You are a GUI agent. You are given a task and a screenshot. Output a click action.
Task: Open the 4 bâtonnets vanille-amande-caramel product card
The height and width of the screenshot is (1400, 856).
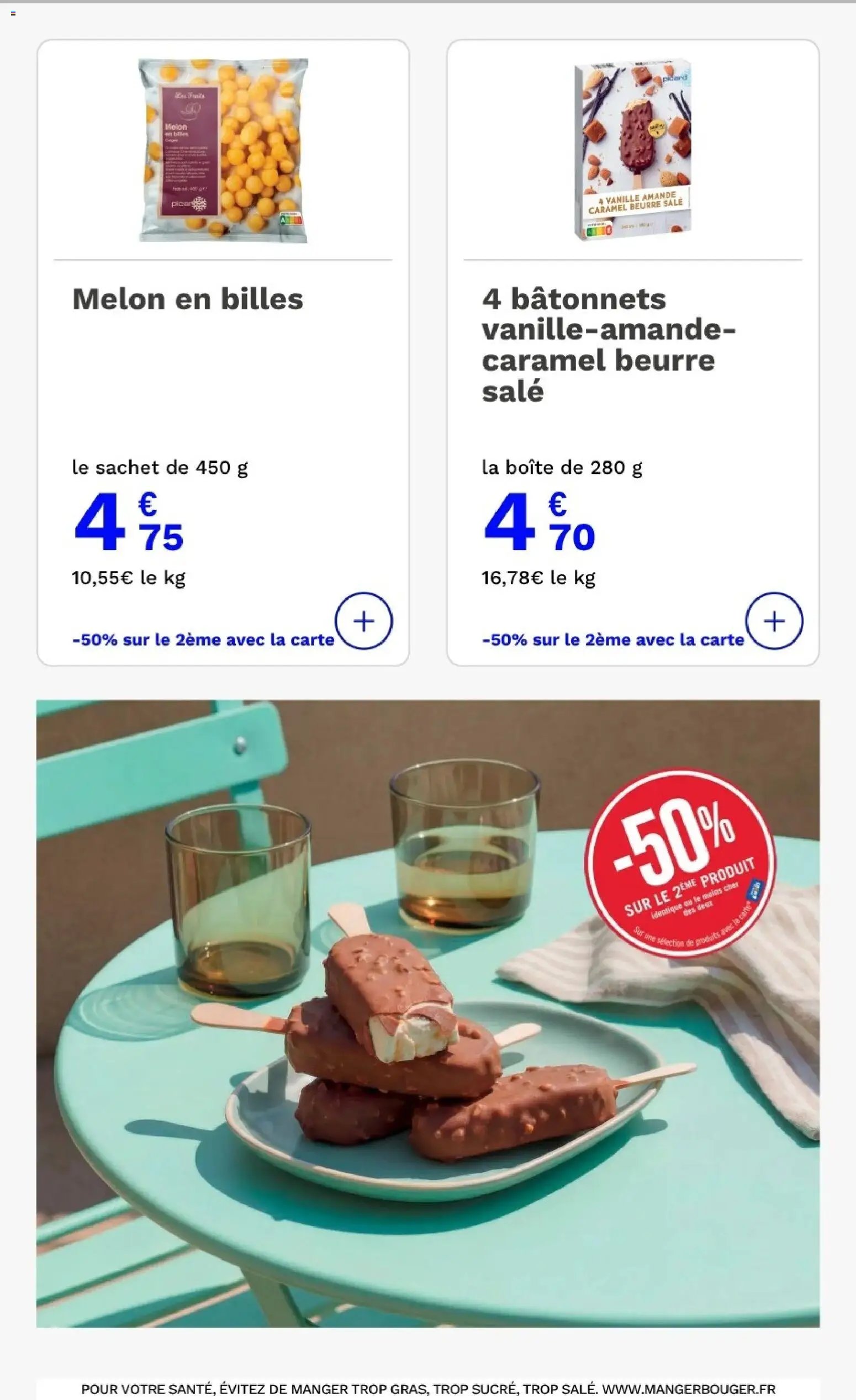pos(633,352)
